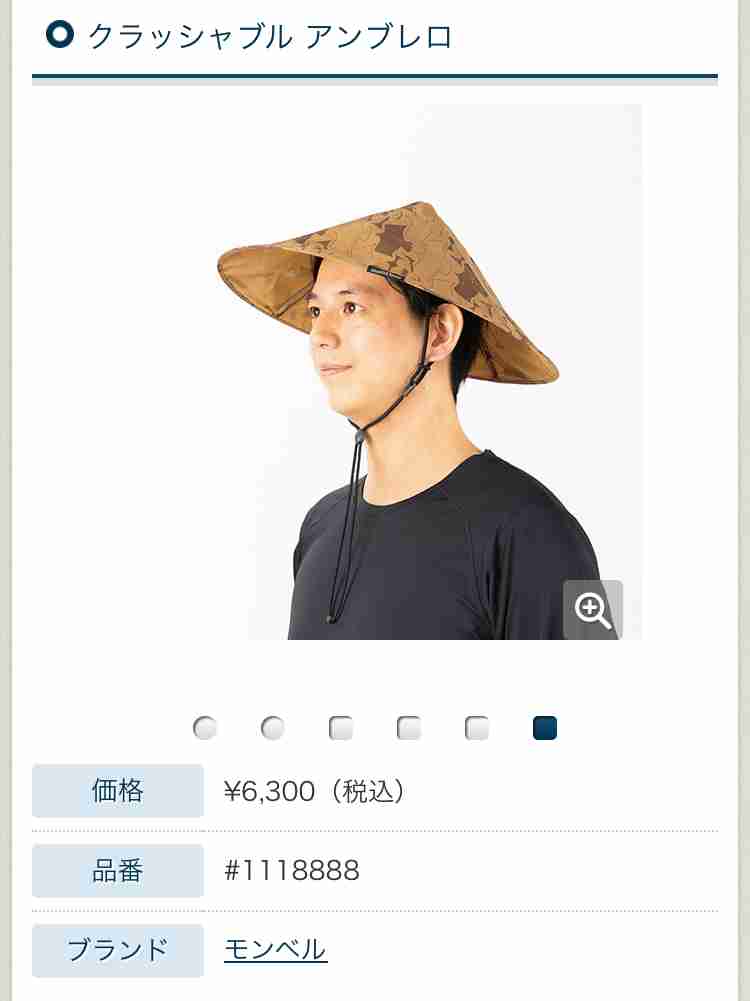Click the gallery indicator row beneath the photo

point(375,728)
